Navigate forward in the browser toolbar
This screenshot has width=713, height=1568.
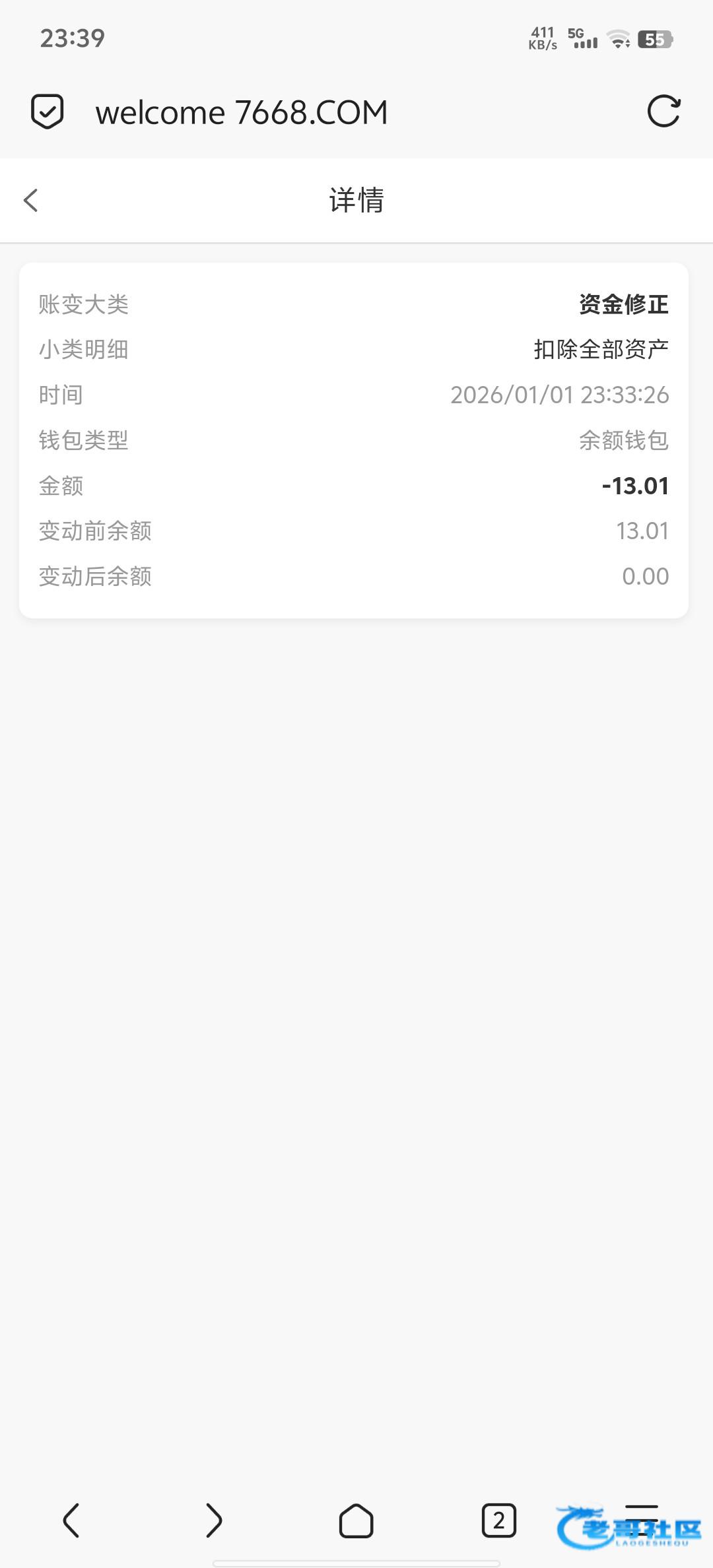[x=213, y=1520]
